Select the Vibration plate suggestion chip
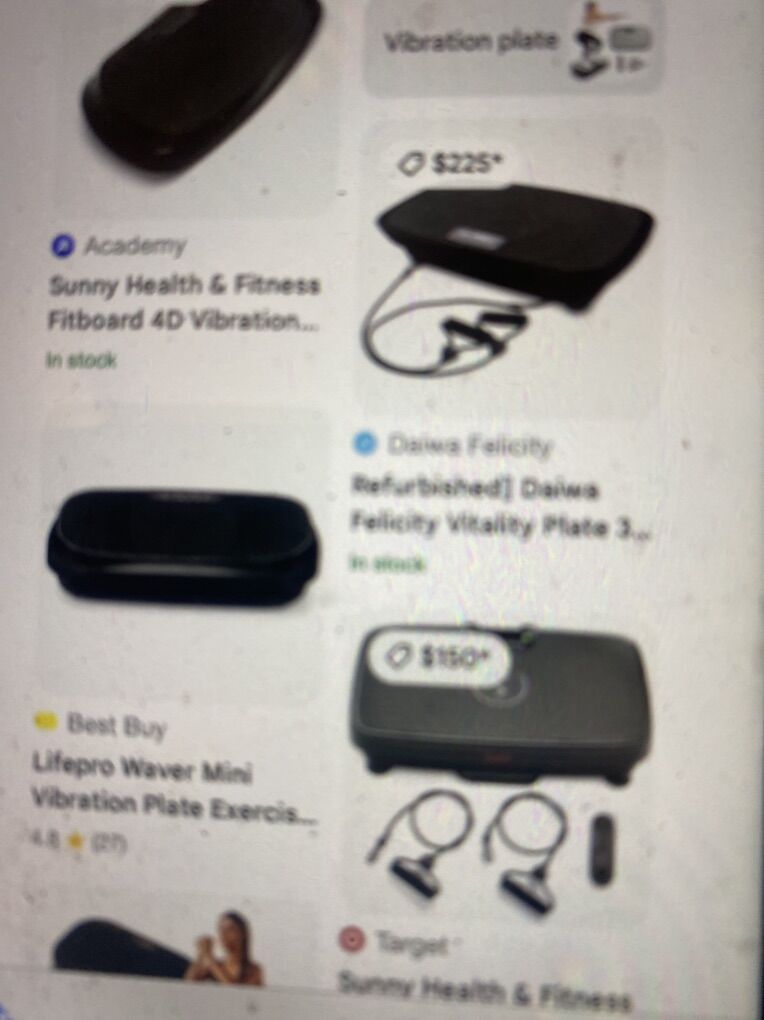Screen dimensions: 764x1020 click(512, 43)
